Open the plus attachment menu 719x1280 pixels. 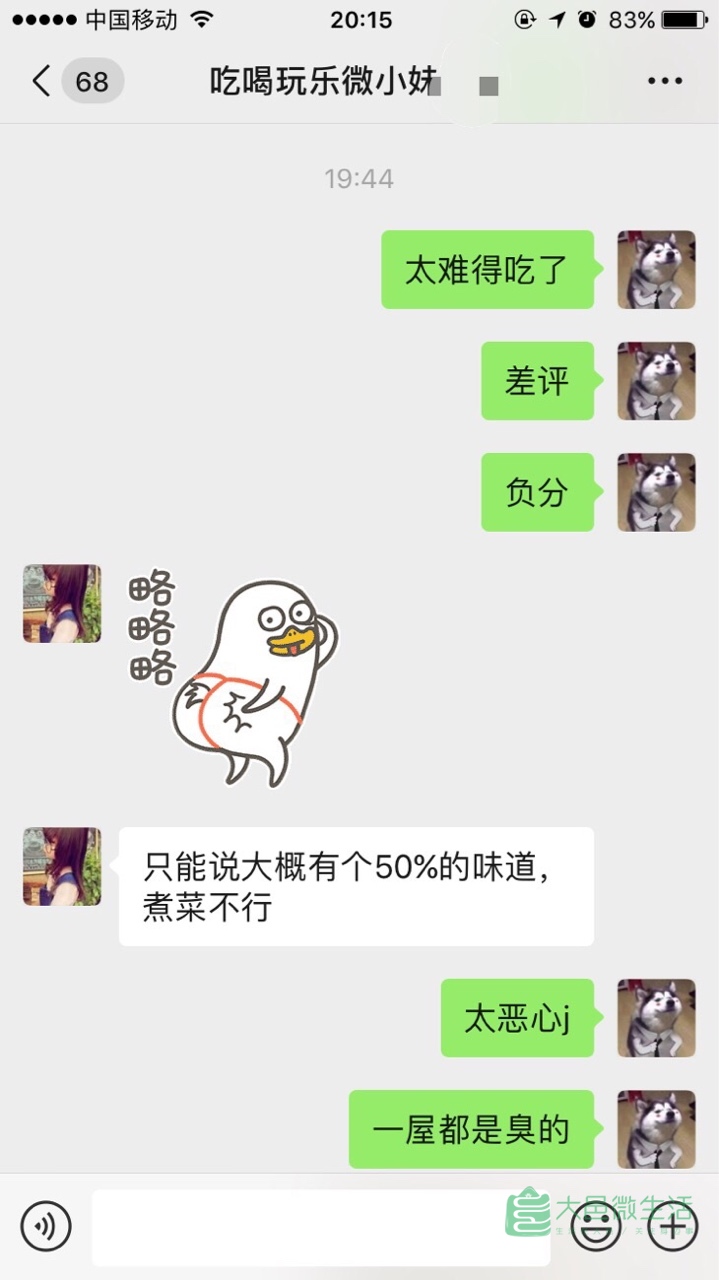[x=673, y=1225]
